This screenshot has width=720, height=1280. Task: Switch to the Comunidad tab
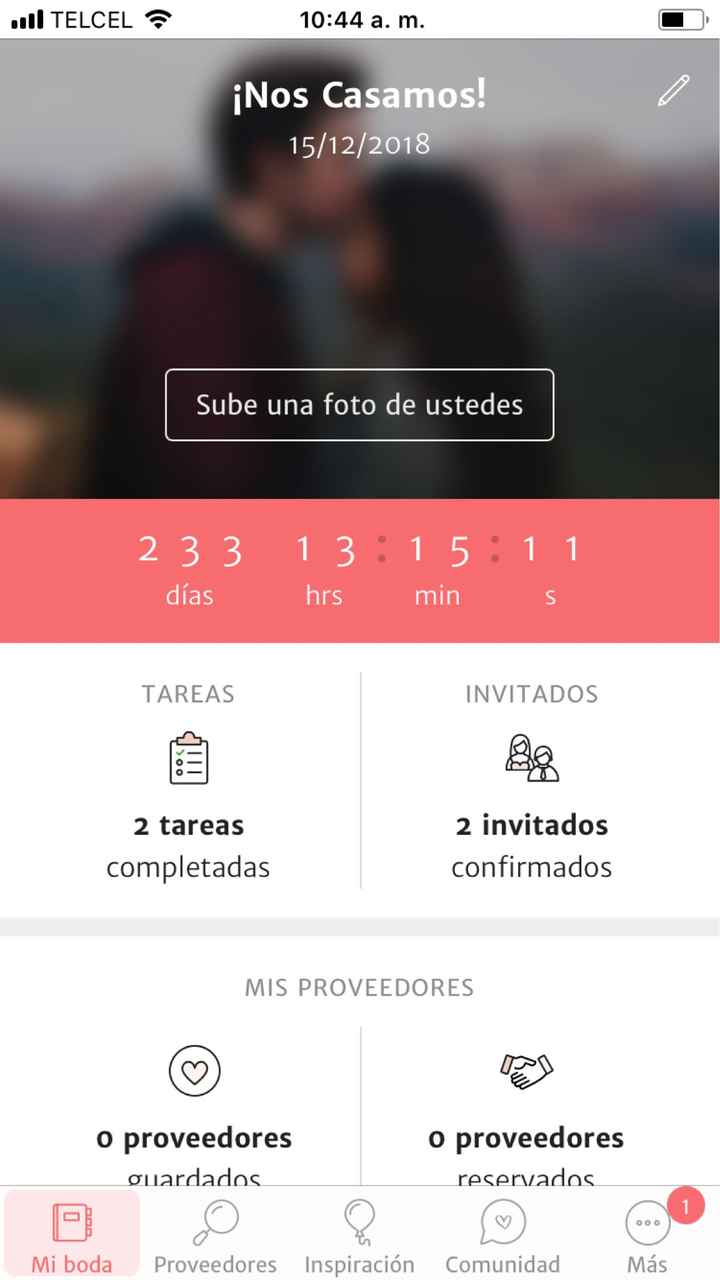click(x=502, y=1235)
